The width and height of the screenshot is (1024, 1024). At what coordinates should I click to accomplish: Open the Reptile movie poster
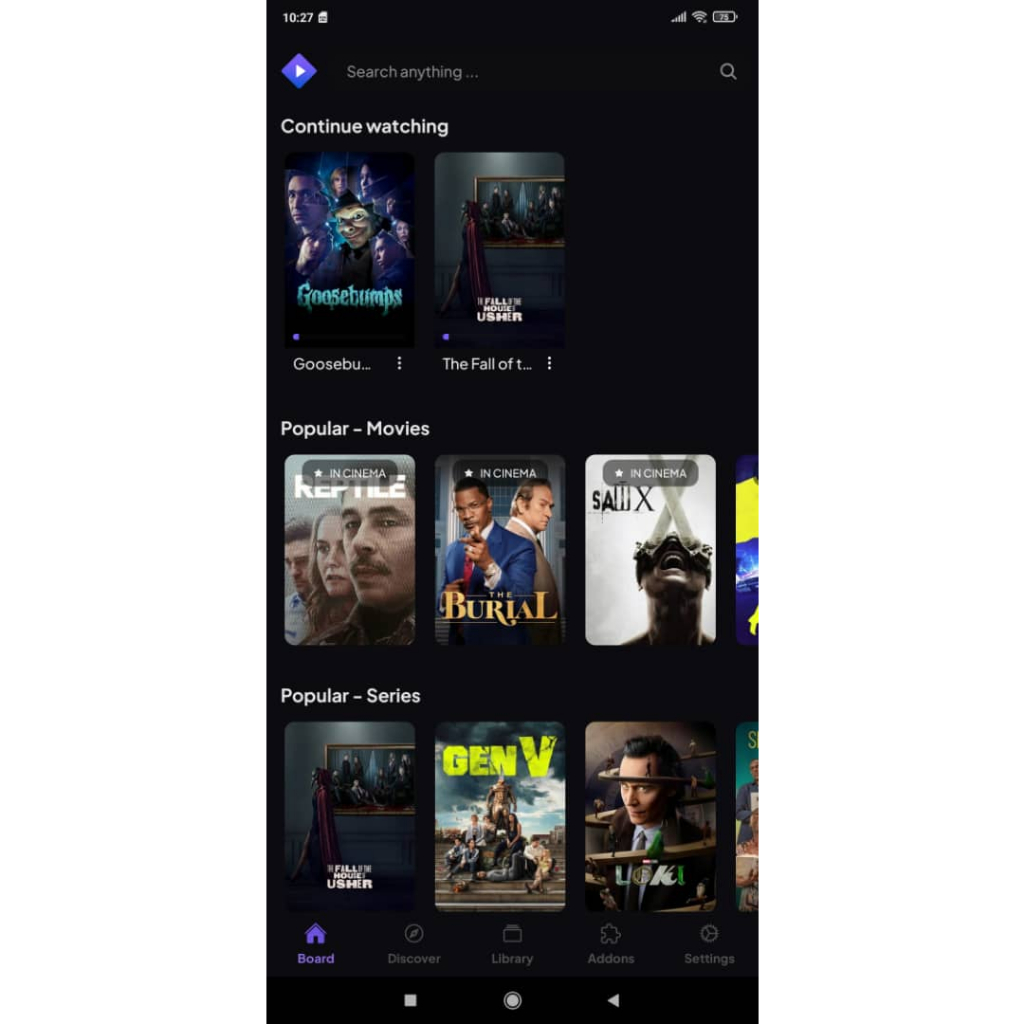pos(349,550)
